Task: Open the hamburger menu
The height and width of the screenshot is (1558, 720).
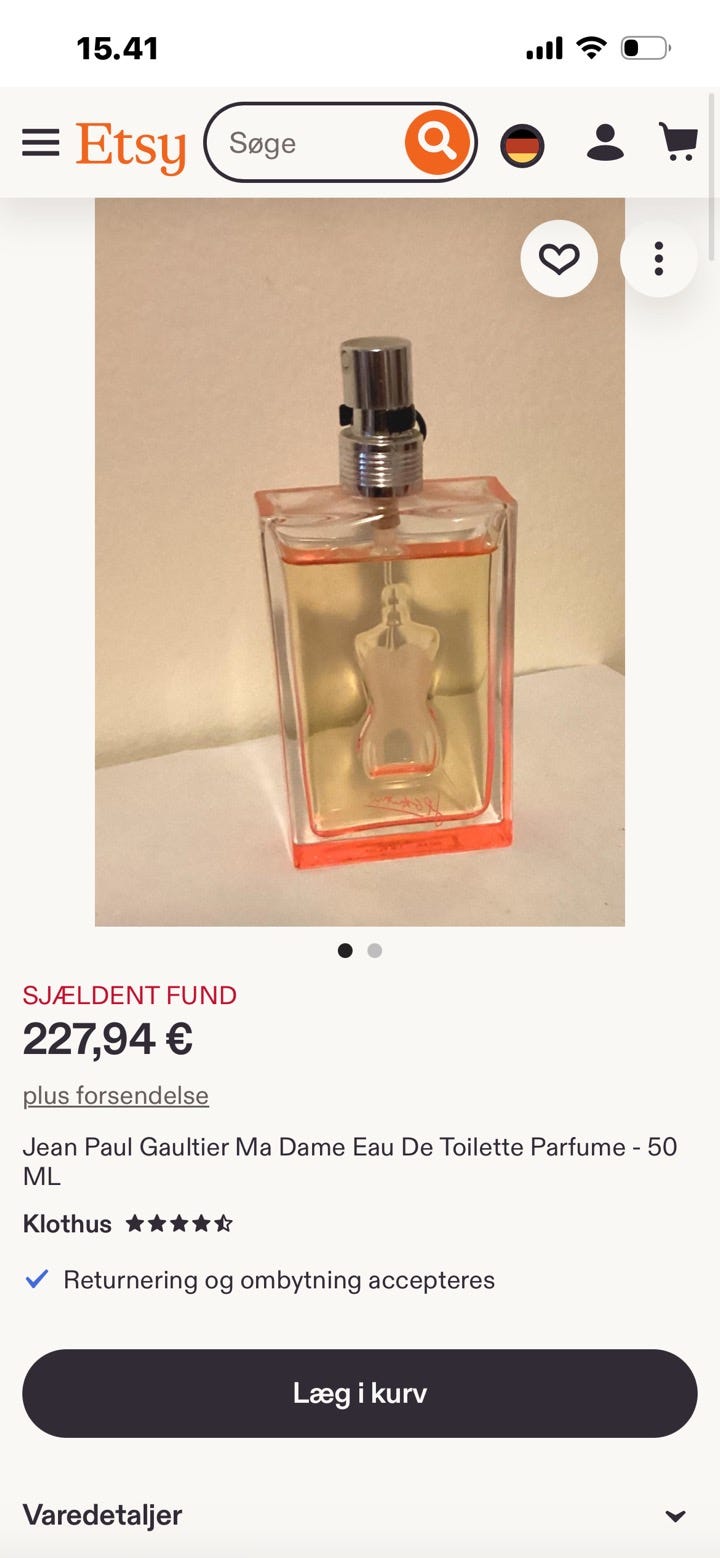Action: coord(41,143)
